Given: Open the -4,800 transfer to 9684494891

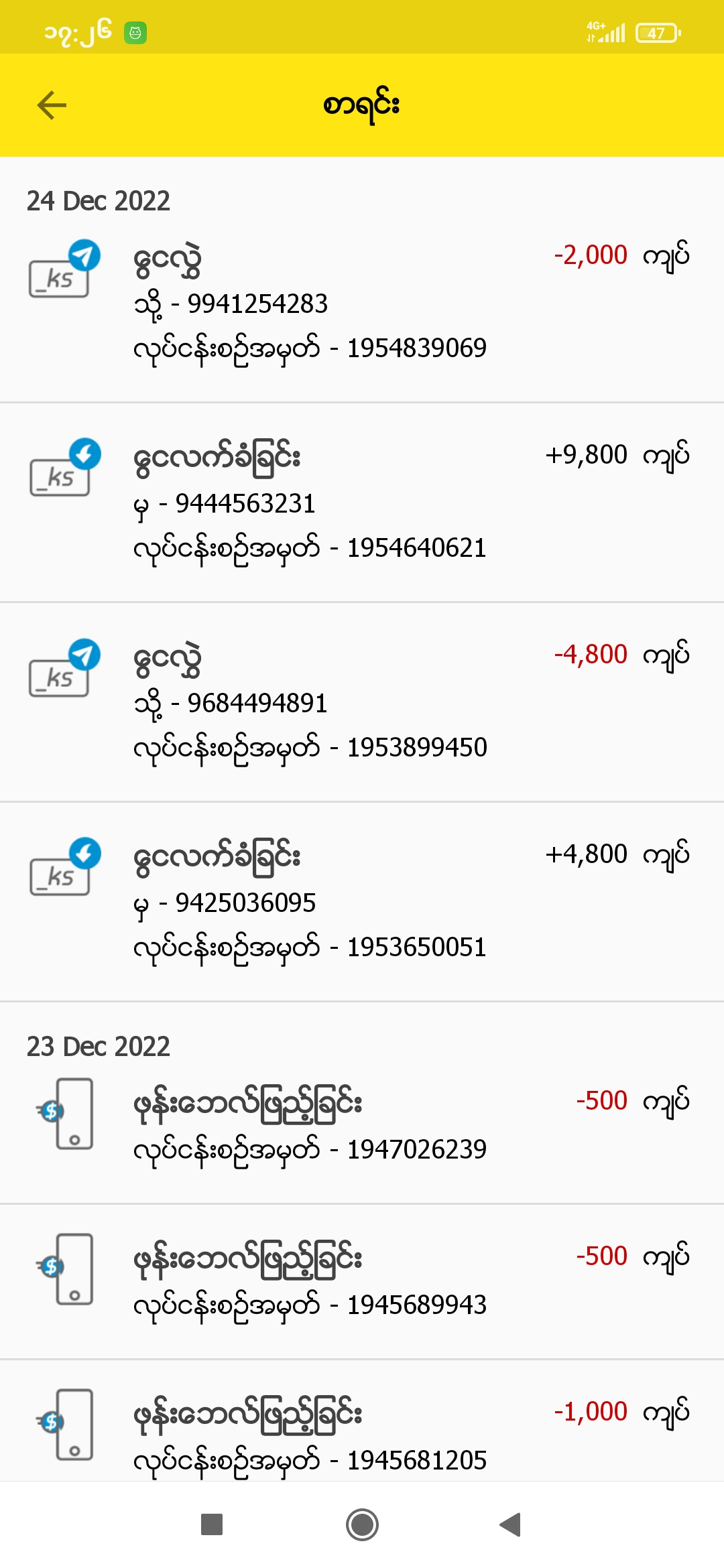Looking at the screenshot, I should point(362,702).
